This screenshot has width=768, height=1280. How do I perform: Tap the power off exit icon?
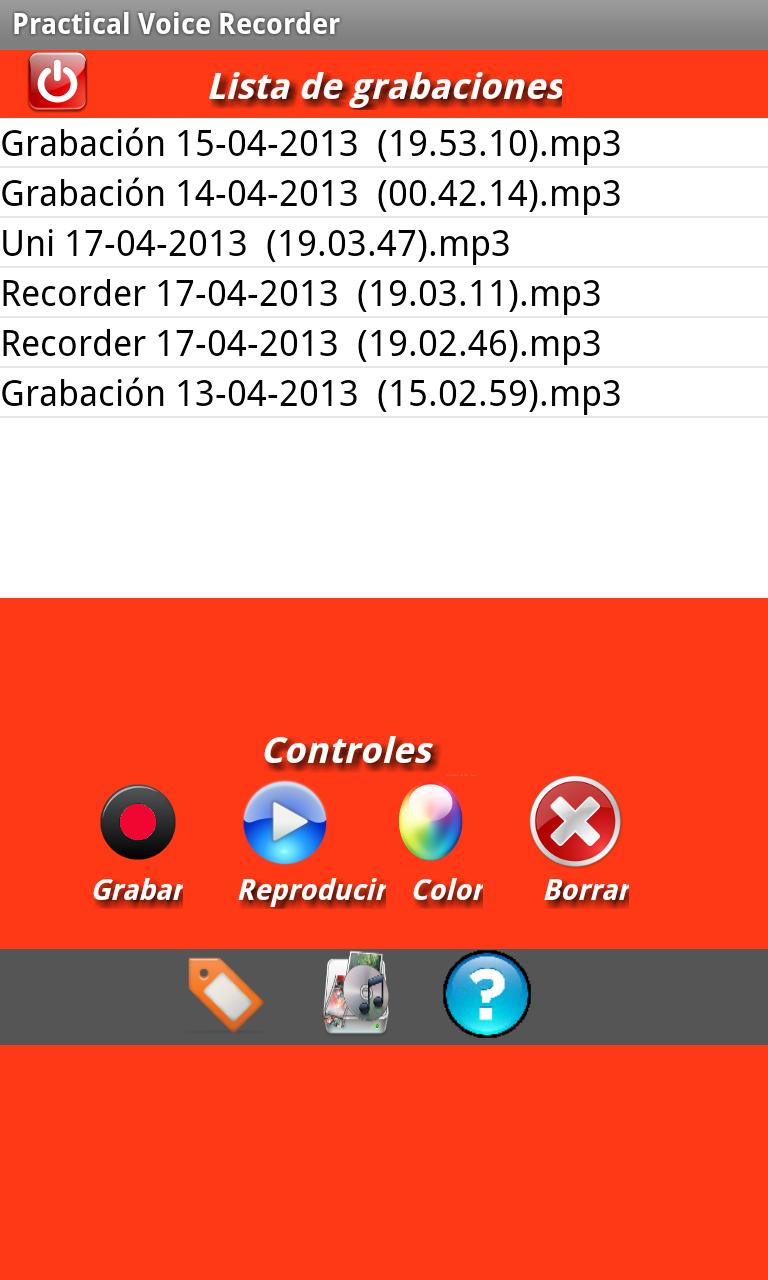[x=57, y=83]
